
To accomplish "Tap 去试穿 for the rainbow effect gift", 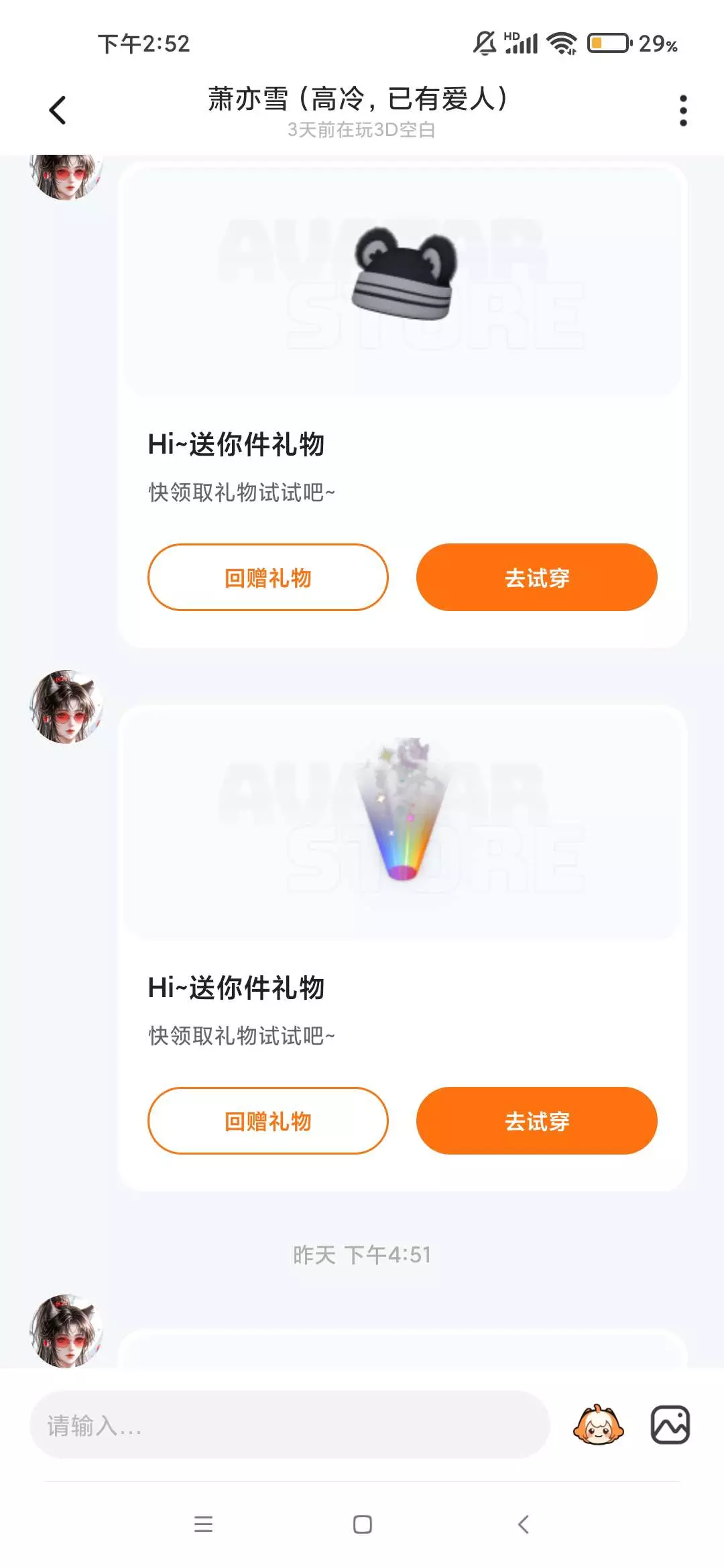I will [536, 1120].
